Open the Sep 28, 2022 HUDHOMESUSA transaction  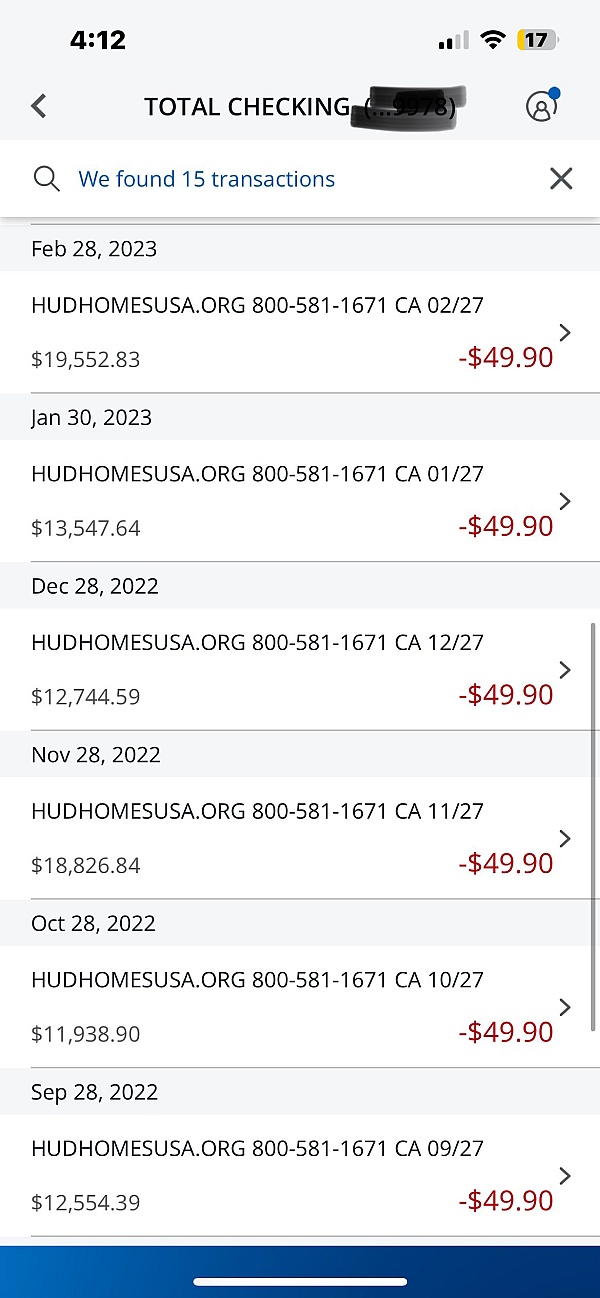(300, 1176)
